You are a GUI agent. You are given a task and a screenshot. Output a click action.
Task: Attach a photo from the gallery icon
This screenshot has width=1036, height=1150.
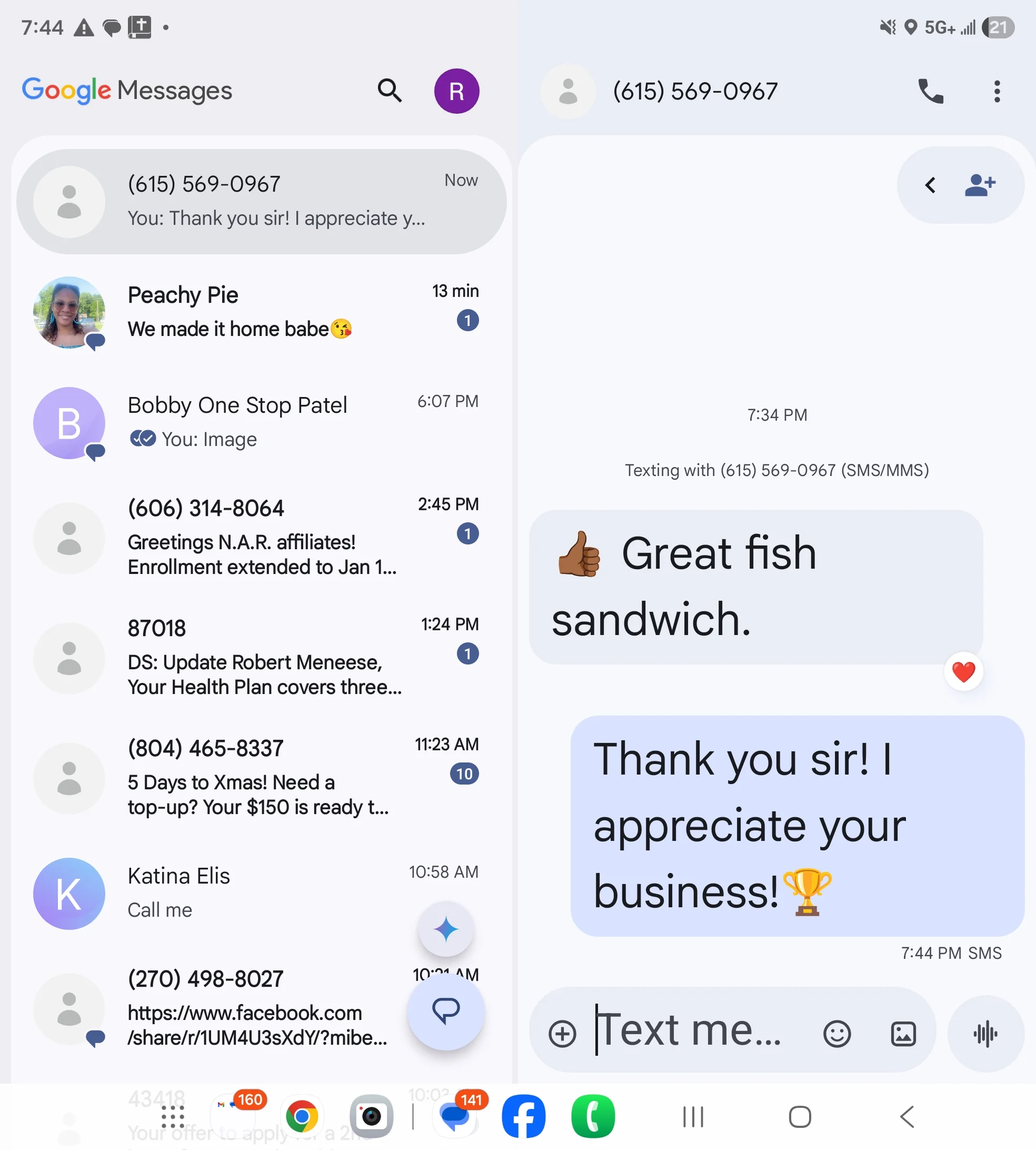(903, 1033)
